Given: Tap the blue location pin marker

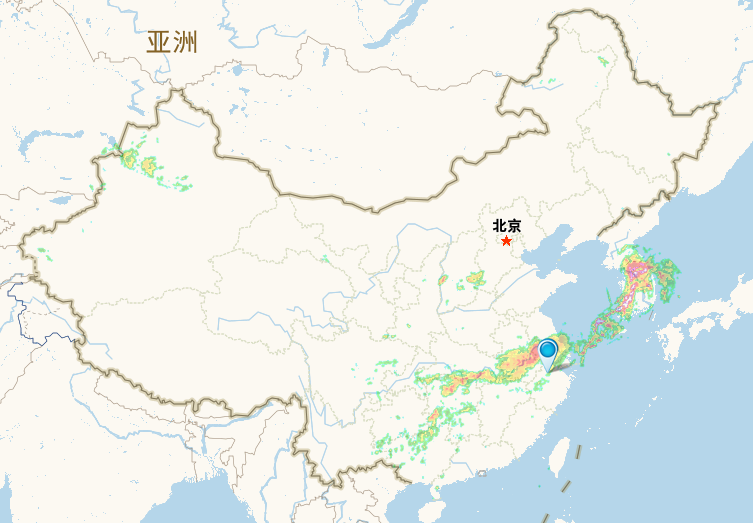Looking at the screenshot, I should 548,351.
